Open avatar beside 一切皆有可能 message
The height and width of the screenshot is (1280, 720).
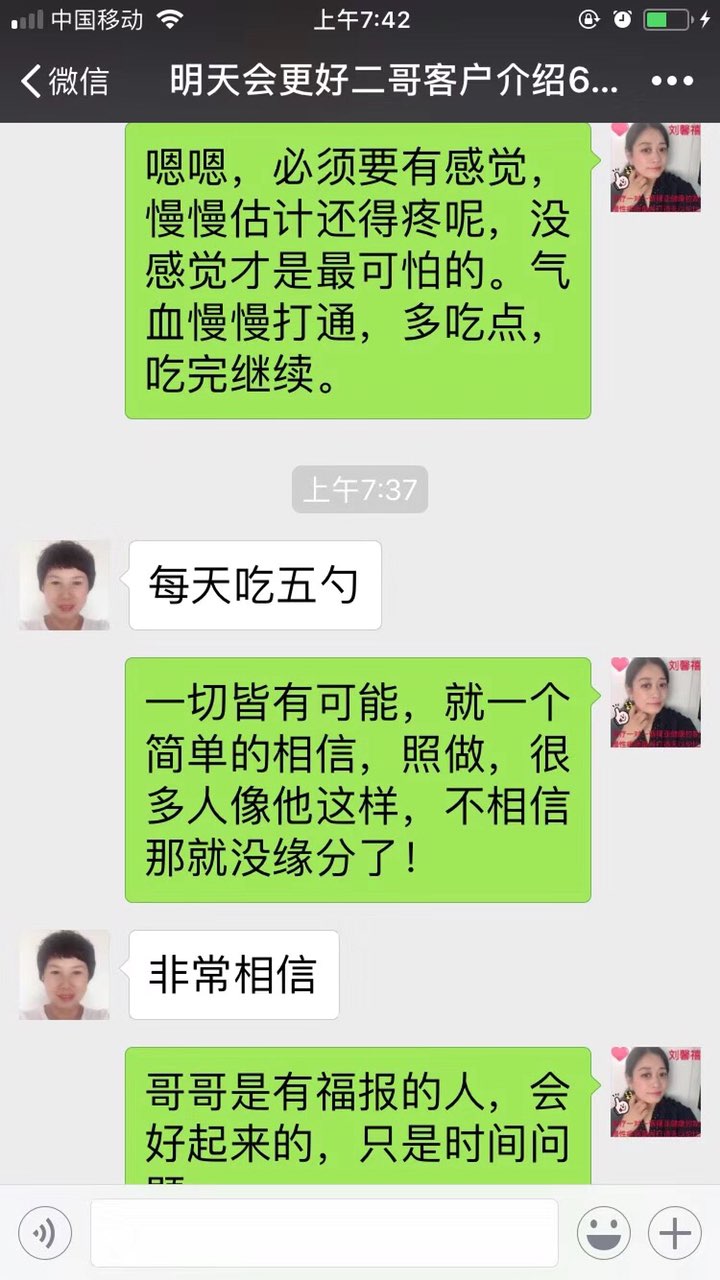click(x=655, y=703)
